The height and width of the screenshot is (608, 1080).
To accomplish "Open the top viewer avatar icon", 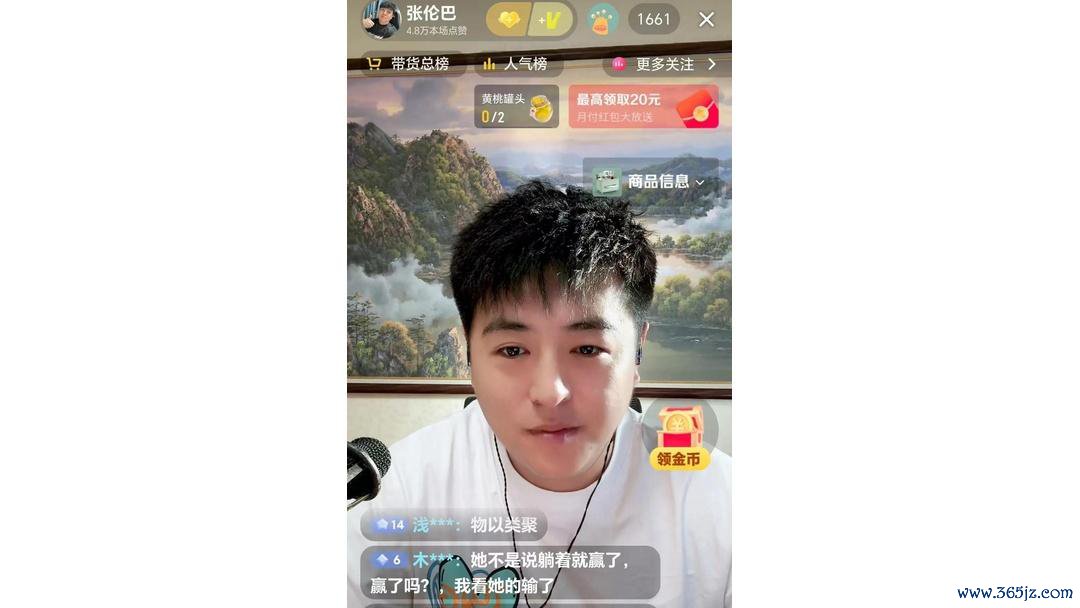I will pos(601,19).
